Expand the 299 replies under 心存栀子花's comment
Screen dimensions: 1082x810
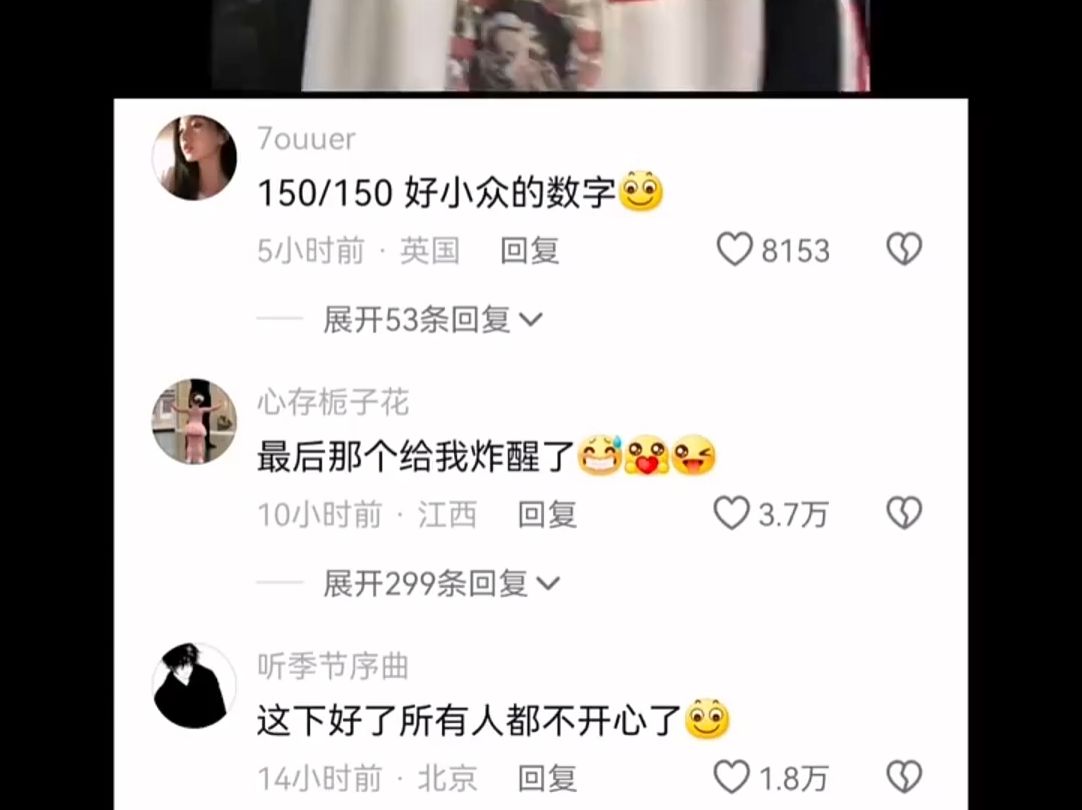coord(441,583)
